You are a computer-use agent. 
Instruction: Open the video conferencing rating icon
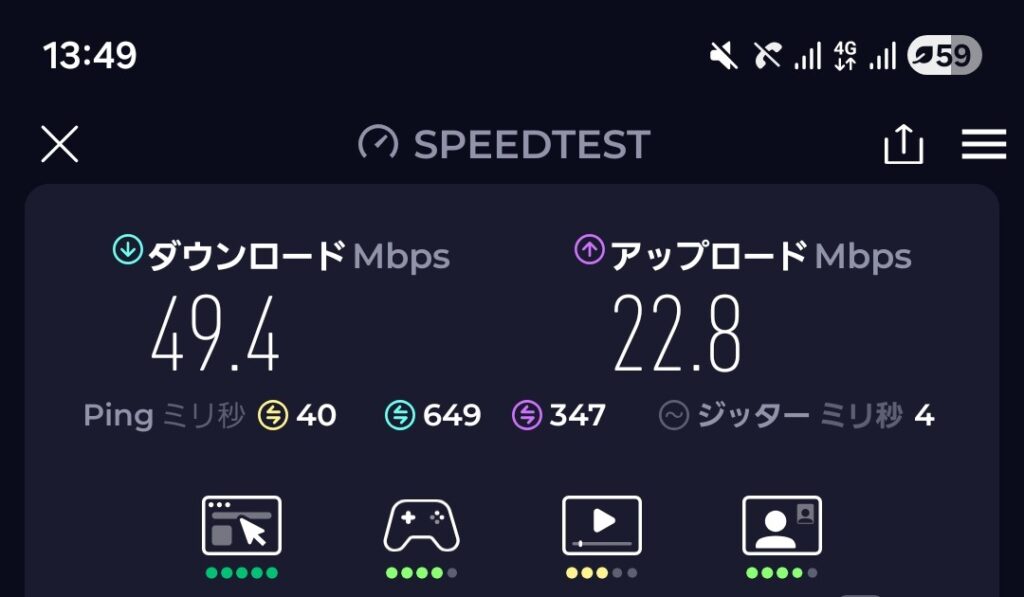point(781,526)
